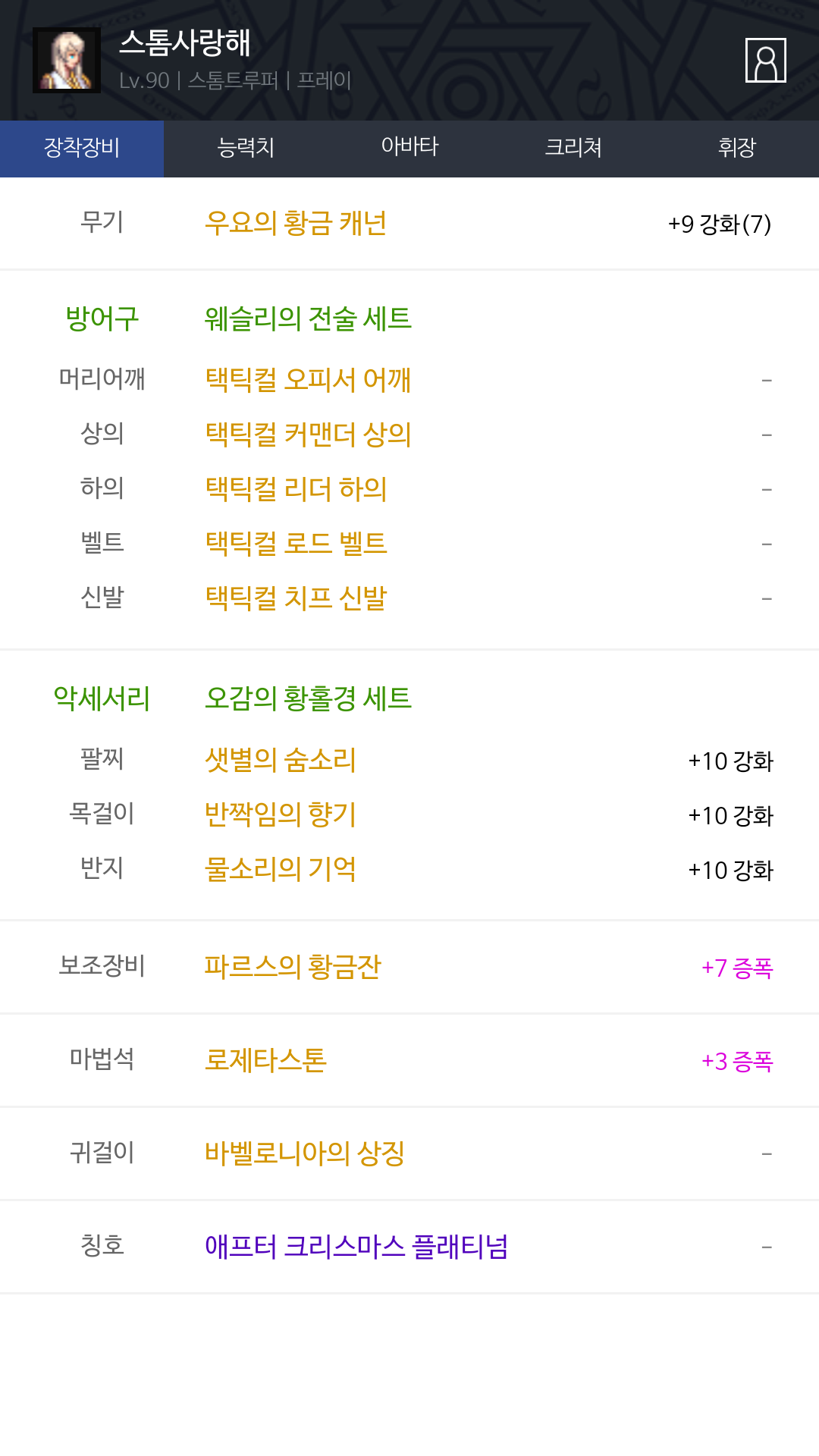Open bracelet 샛별의 숨소리
This screenshot has height=1456, width=819.
click(281, 760)
